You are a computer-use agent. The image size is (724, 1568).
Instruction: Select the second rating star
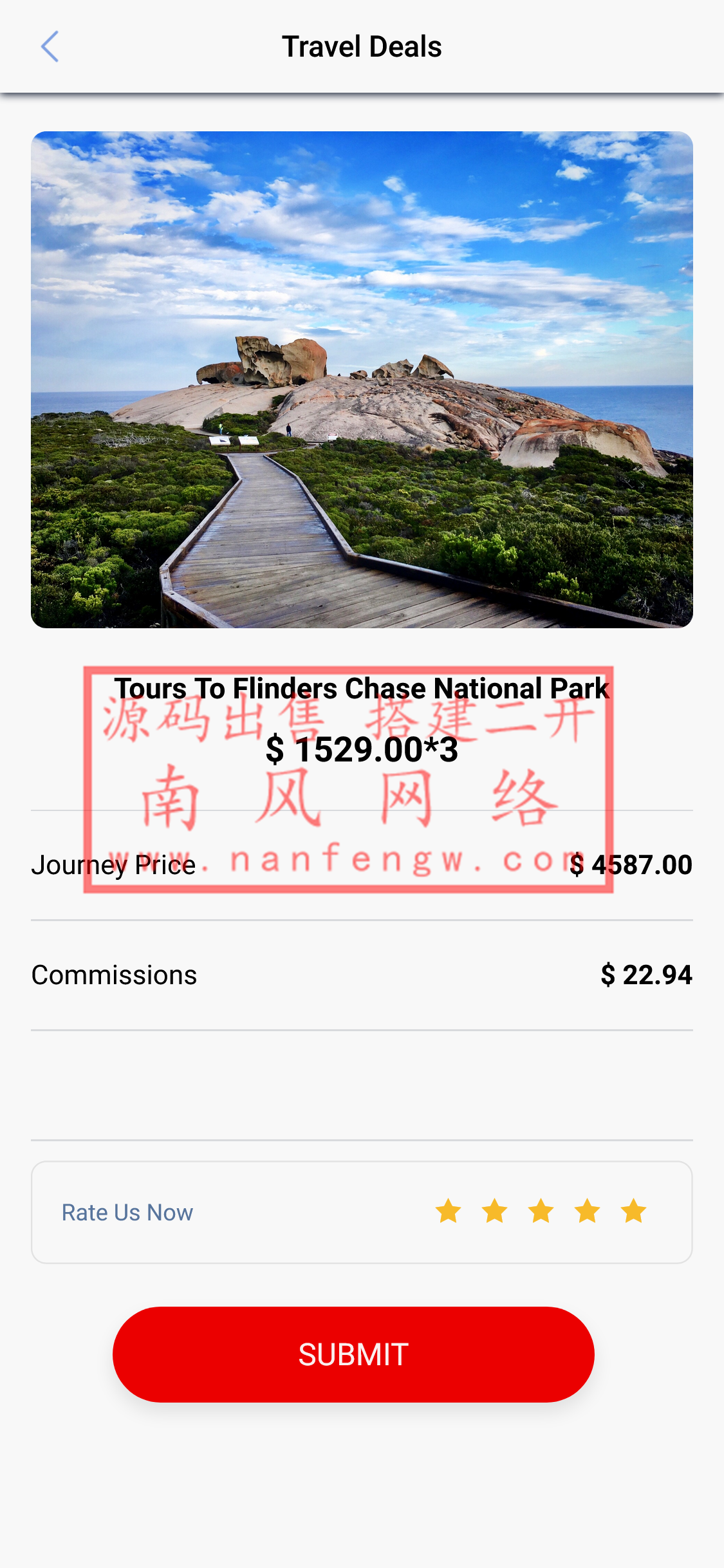(494, 1211)
